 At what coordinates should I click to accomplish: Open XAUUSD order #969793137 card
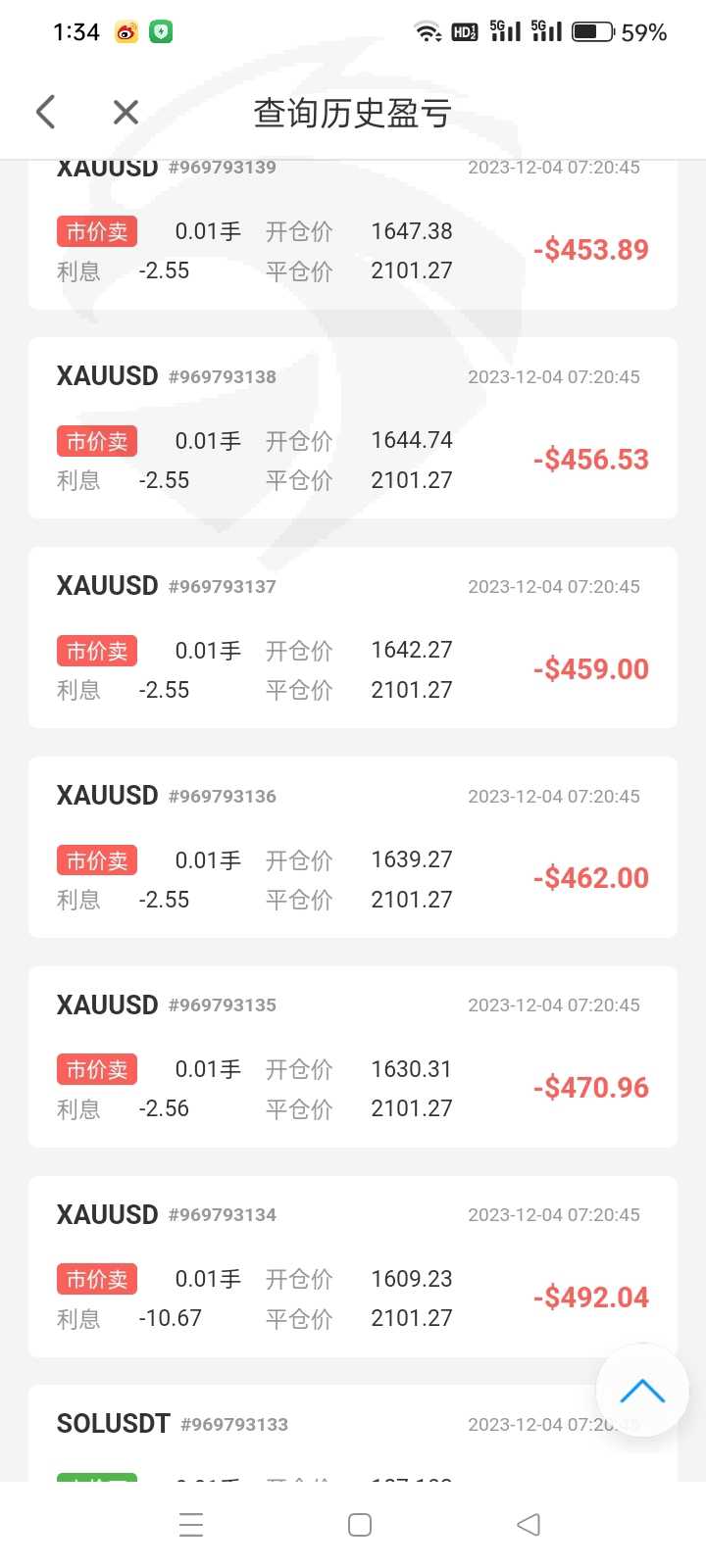pos(353,638)
